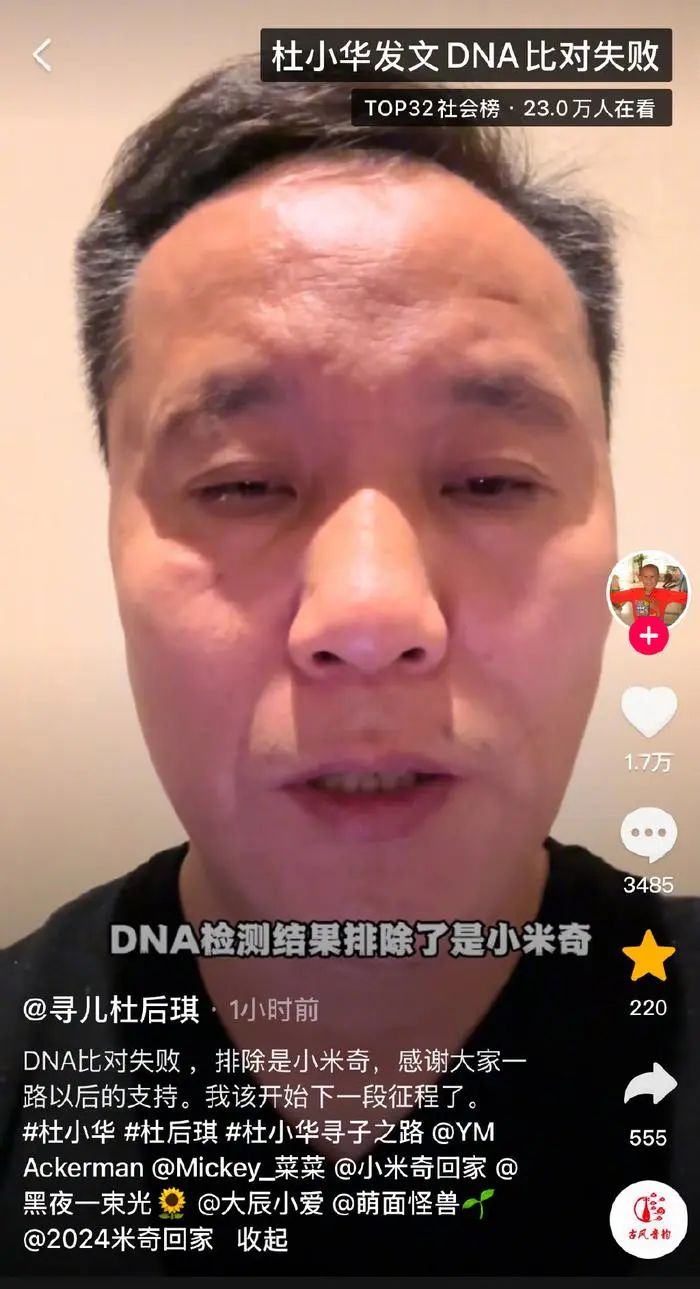Open the trending topic banner about the DNA comparison
The height and width of the screenshot is (1289, 700).
coord(466,56)
